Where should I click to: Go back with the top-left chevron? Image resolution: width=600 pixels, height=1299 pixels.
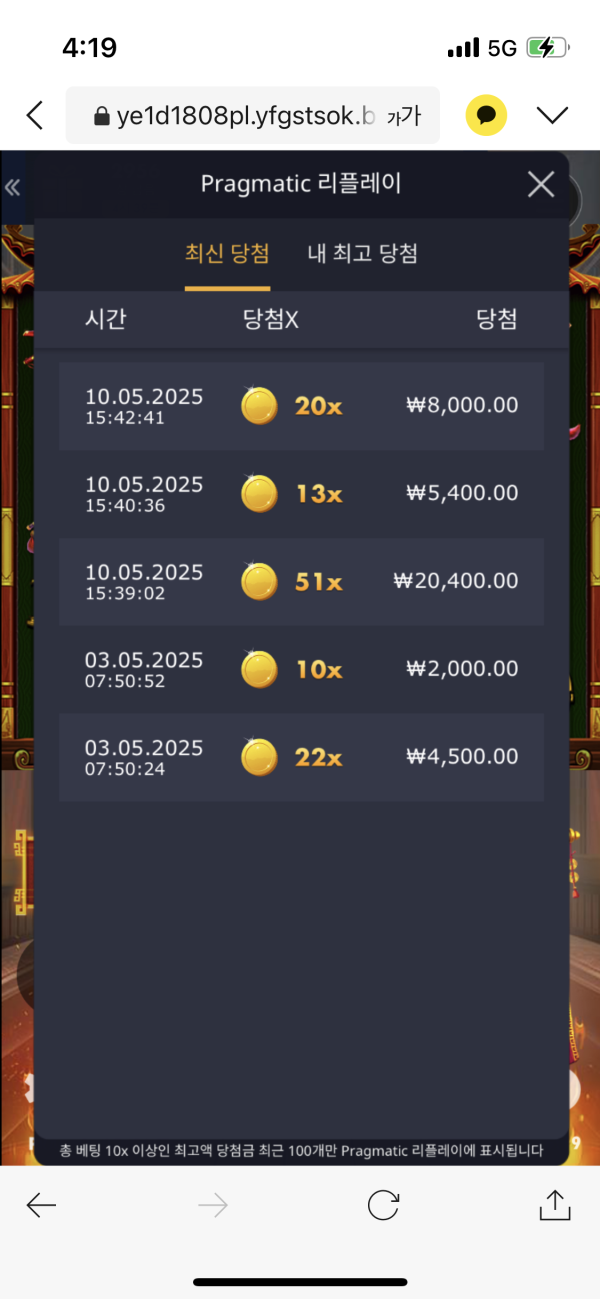(35, 116)
